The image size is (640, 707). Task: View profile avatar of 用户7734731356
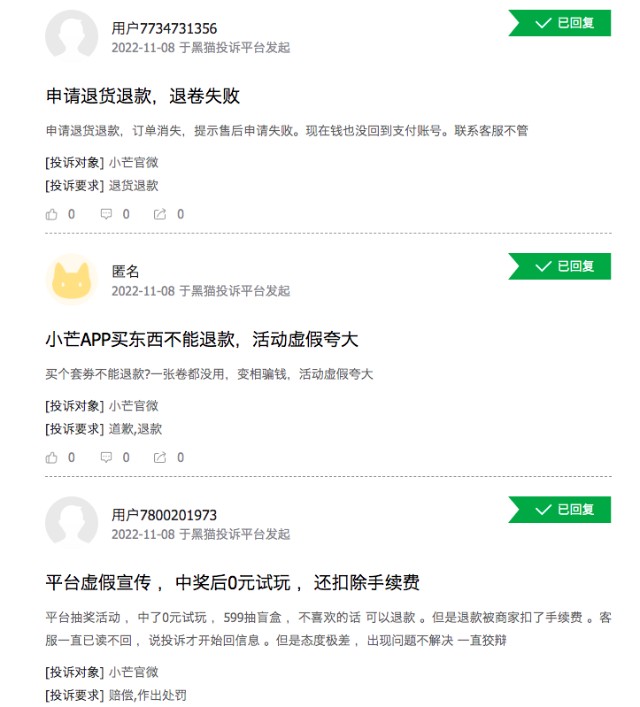pyautogui.click(x=72, y=37)
